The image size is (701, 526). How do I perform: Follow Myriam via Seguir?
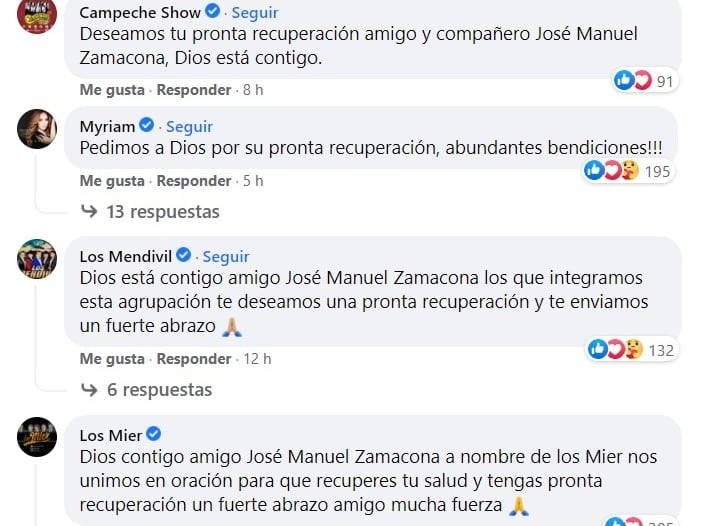189,127
